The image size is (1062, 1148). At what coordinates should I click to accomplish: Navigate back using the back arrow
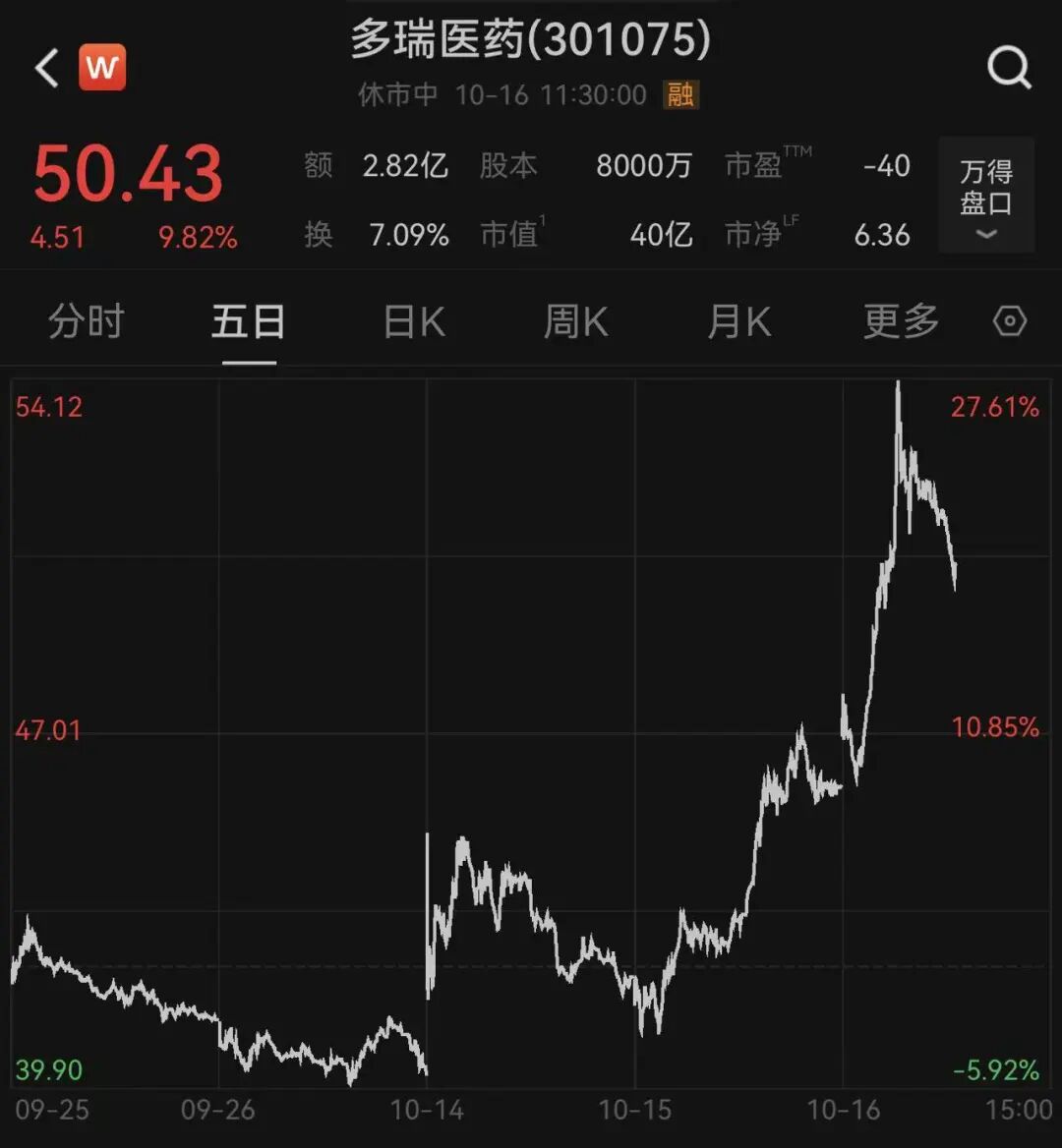[44, 67]
